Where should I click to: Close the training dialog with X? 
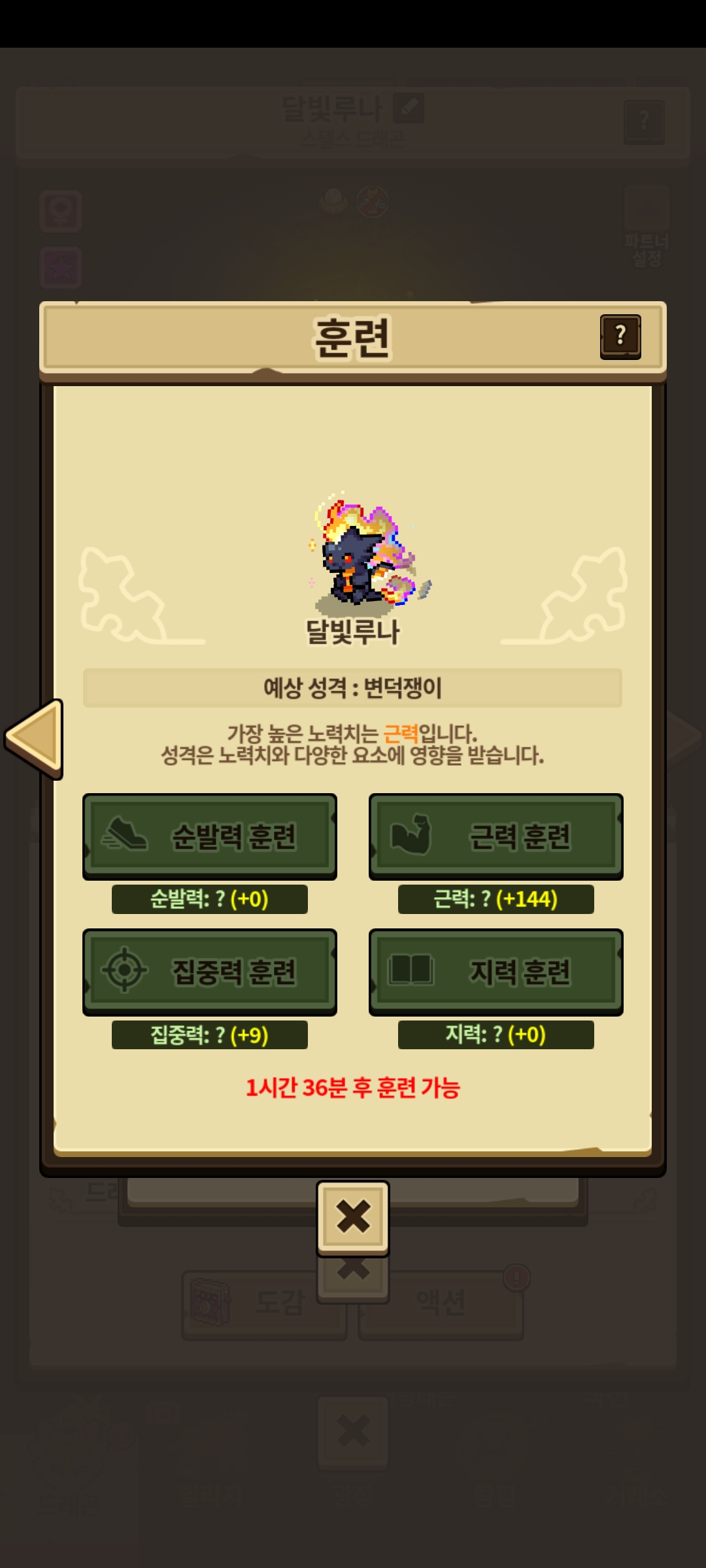click(x=353, y=1218)
